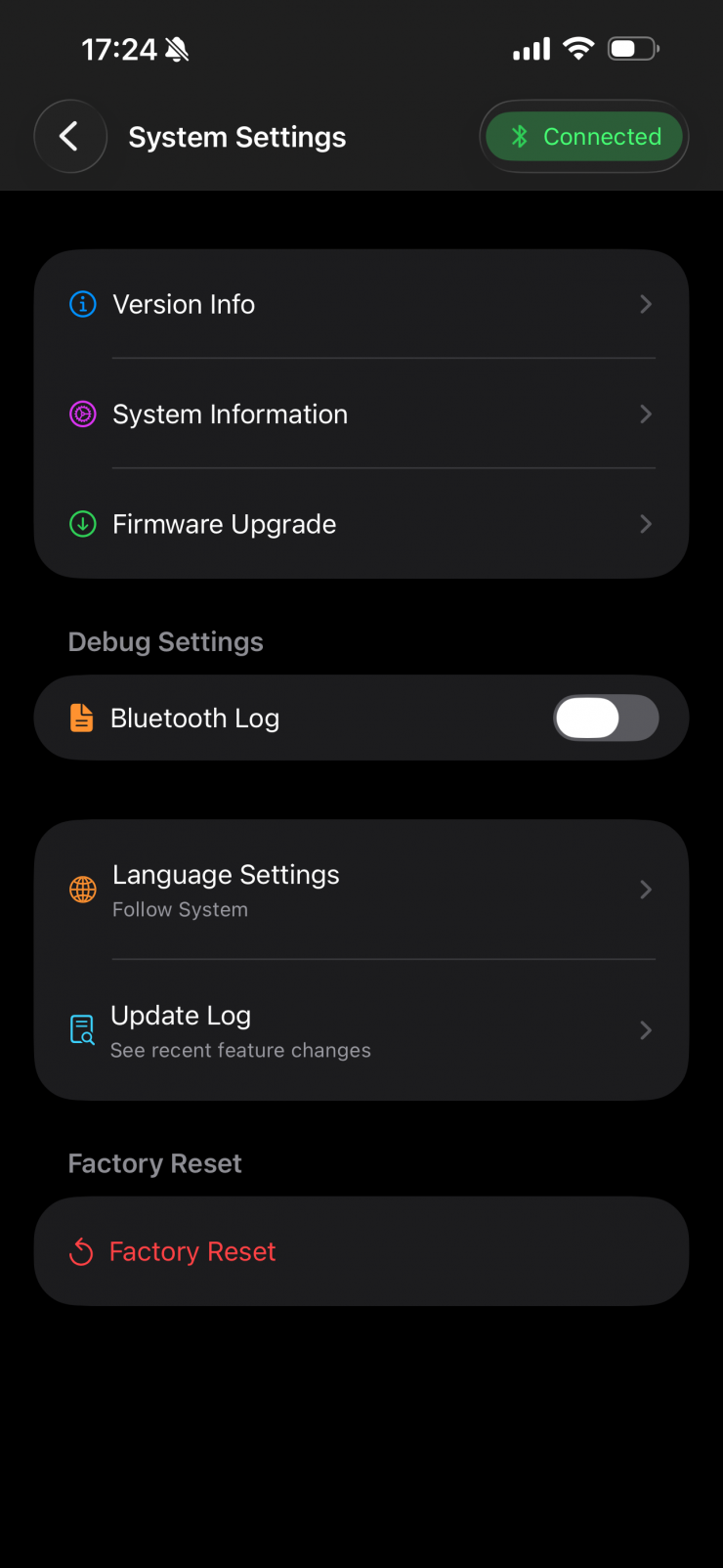Screen dimensions: 723x1568
Task: Go back from System Settings
Action: [69, 137]
